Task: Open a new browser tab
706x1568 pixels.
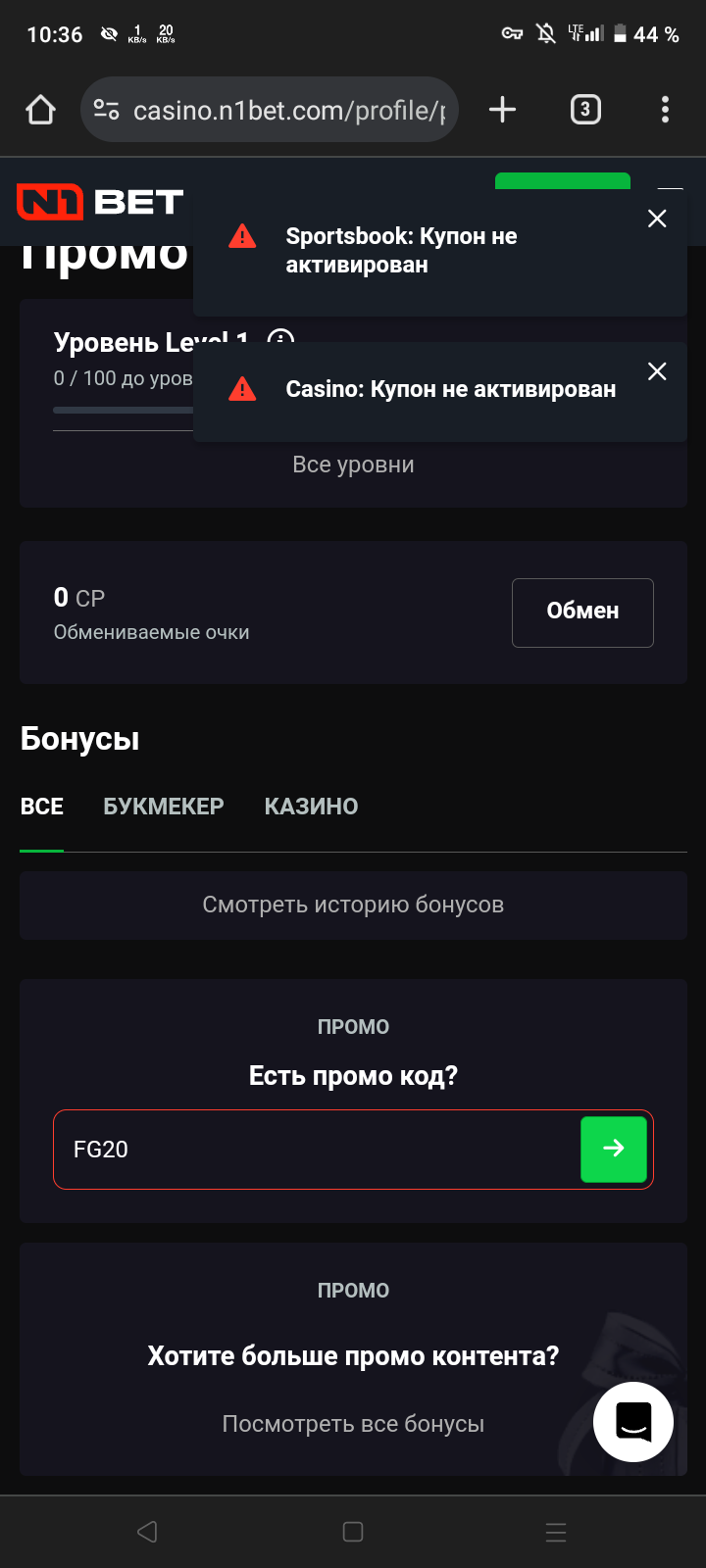Action: pos(502,110)
